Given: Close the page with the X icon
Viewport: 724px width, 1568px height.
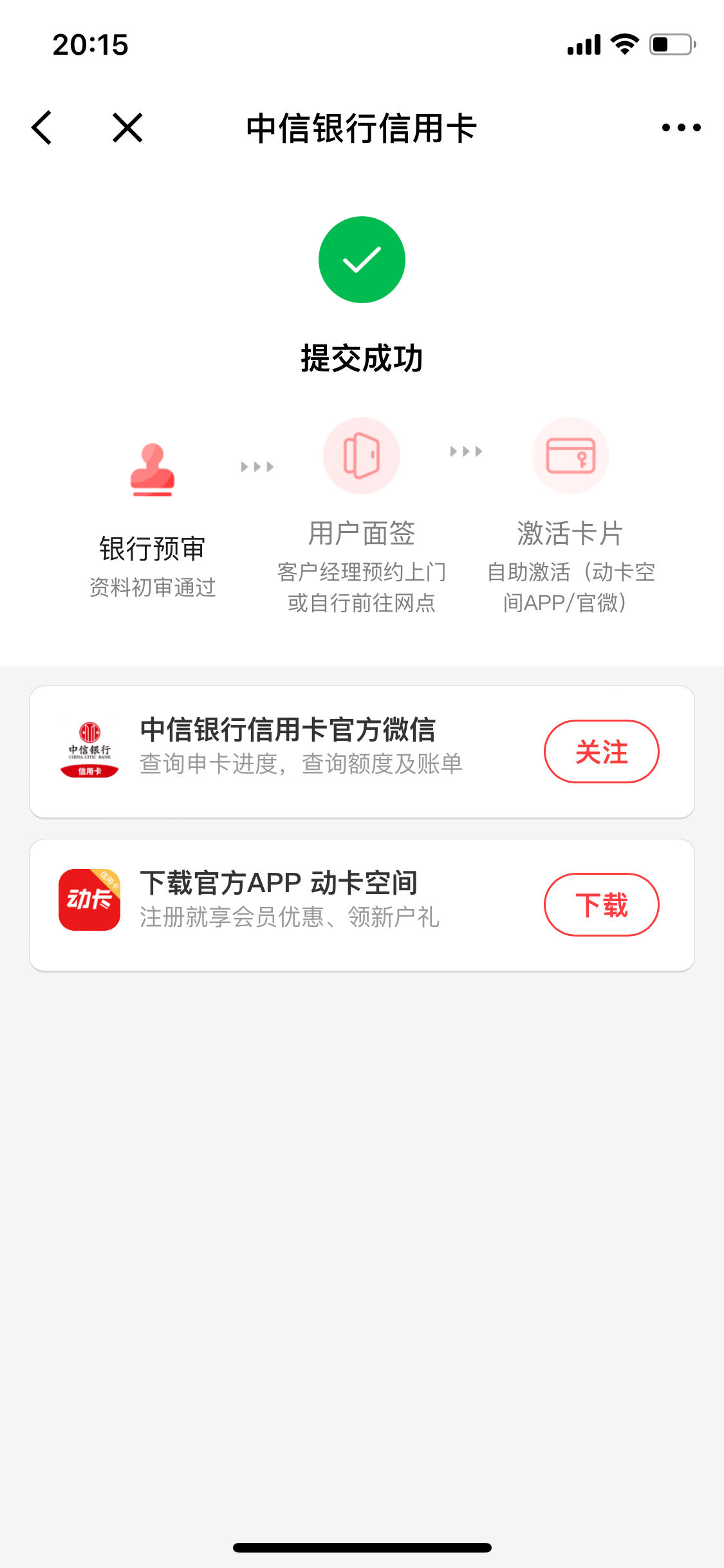Looking at the screenshot, I should [x=127, y=127].
